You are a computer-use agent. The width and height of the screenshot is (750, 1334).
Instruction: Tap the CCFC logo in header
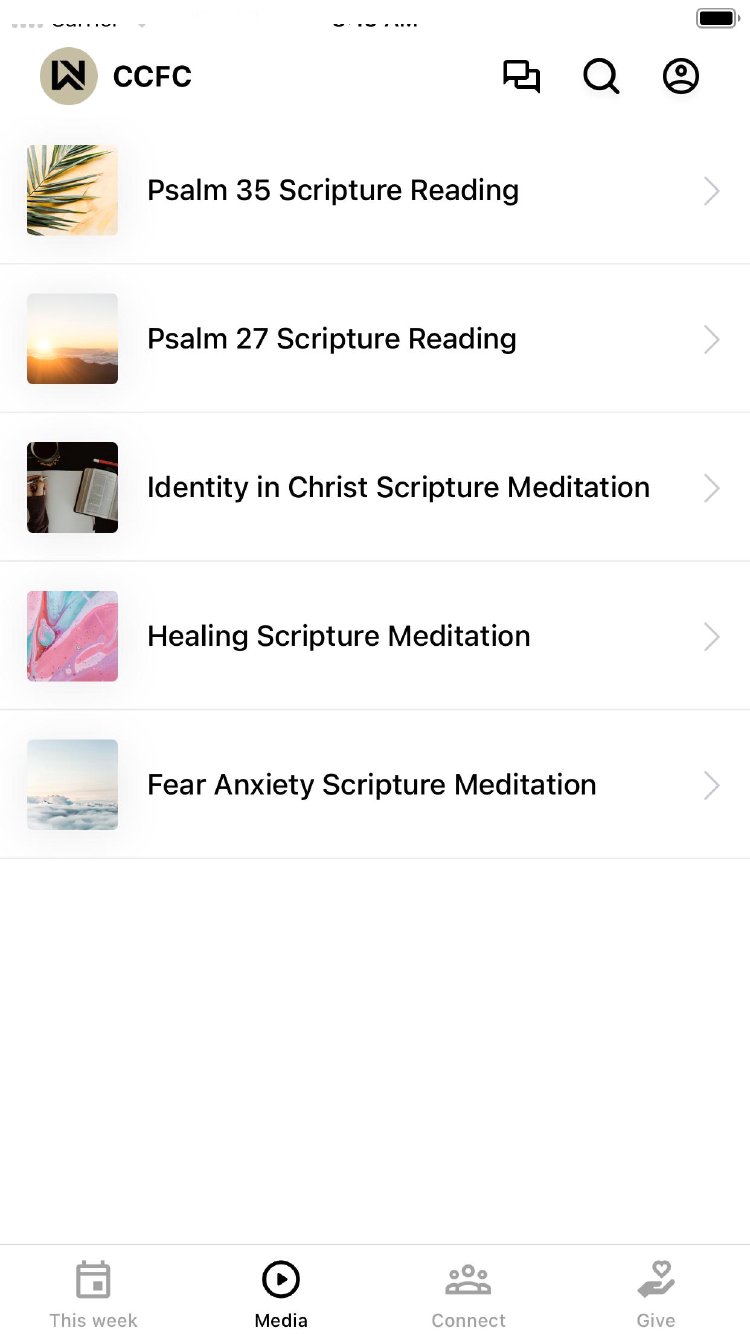pos(69,77)
